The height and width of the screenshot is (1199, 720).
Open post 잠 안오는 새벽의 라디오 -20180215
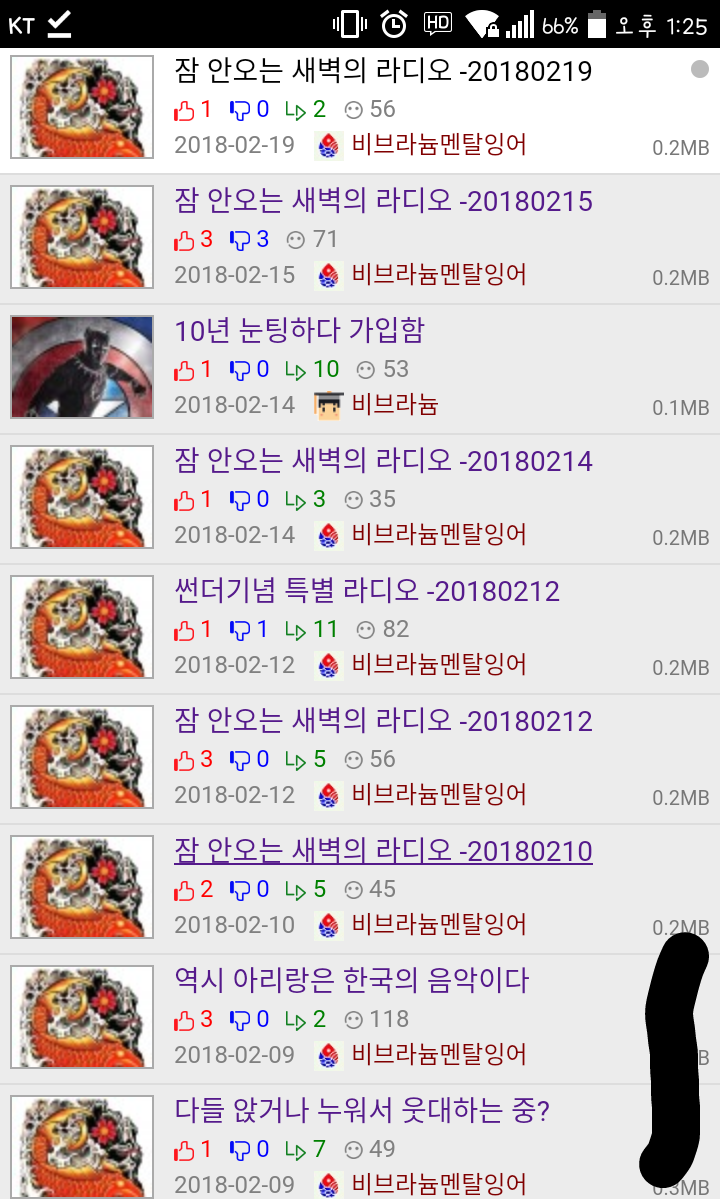(383, 202)
